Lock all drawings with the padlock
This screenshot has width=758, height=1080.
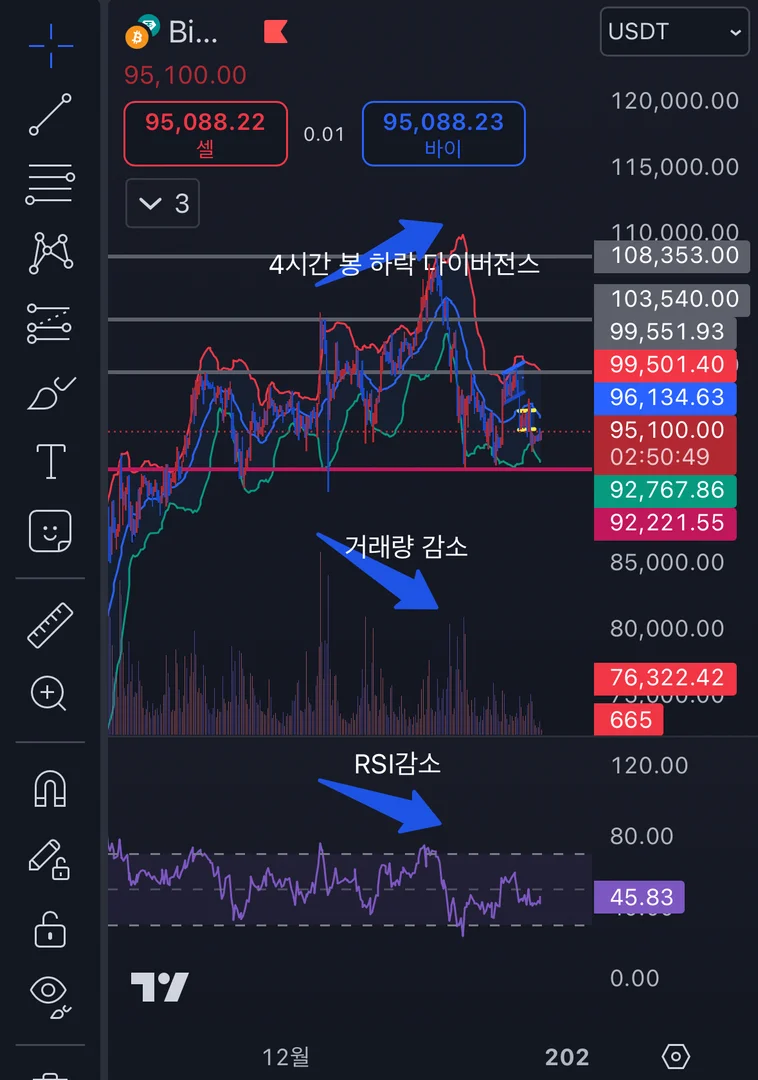pos(50,927)
